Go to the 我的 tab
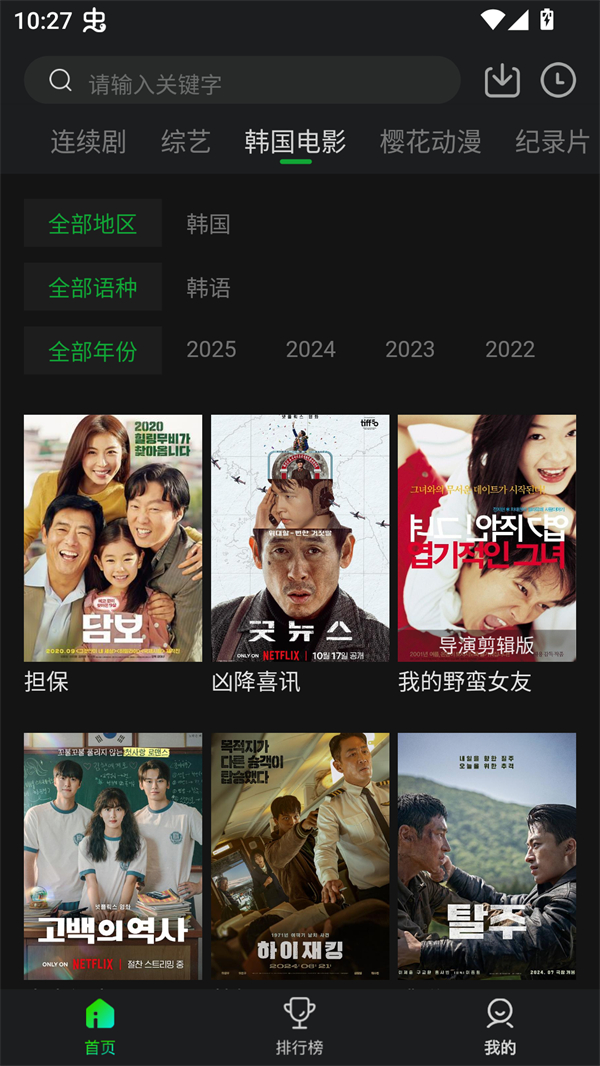Screen dimensions: 600x1066 coord(500,1026)
